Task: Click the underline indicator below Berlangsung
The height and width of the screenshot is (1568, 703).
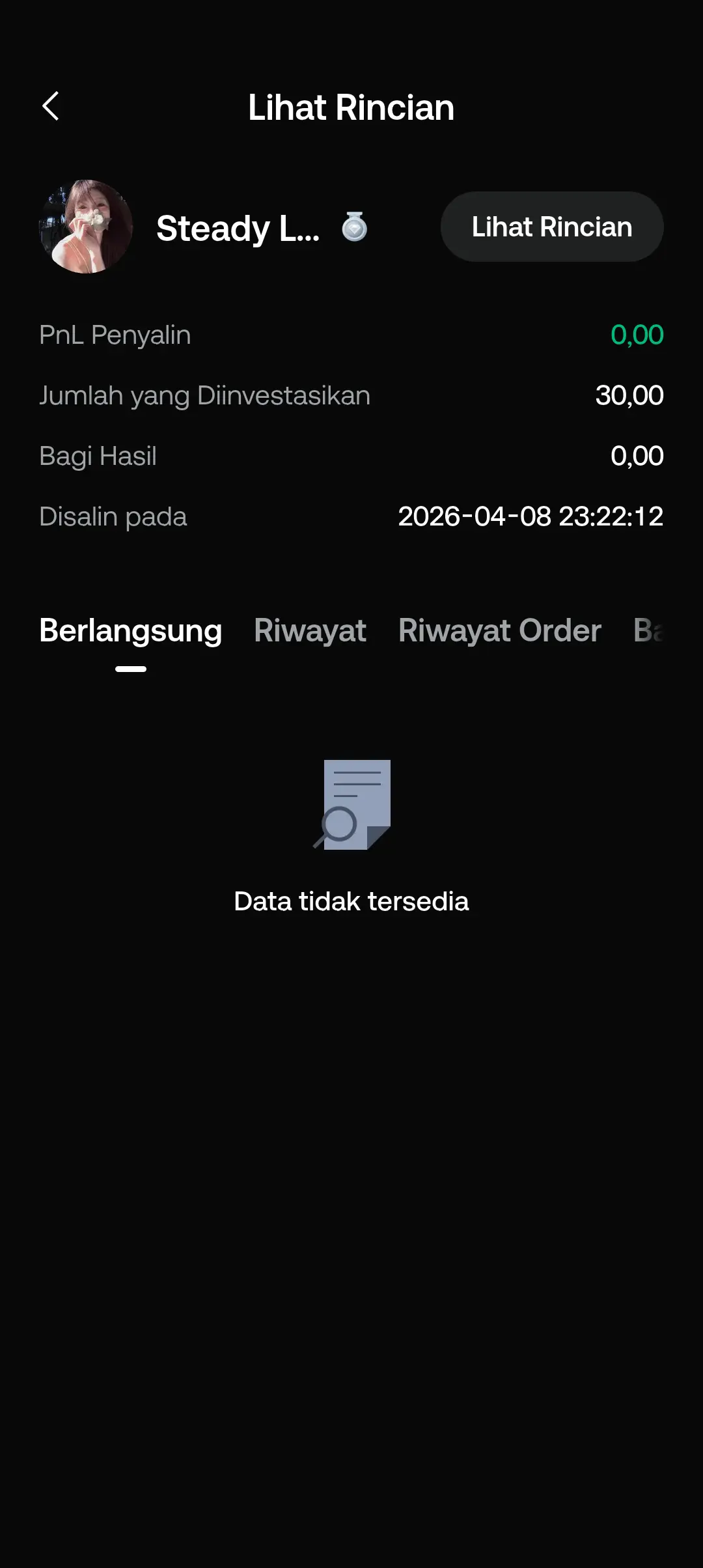Action: (130, 667)
